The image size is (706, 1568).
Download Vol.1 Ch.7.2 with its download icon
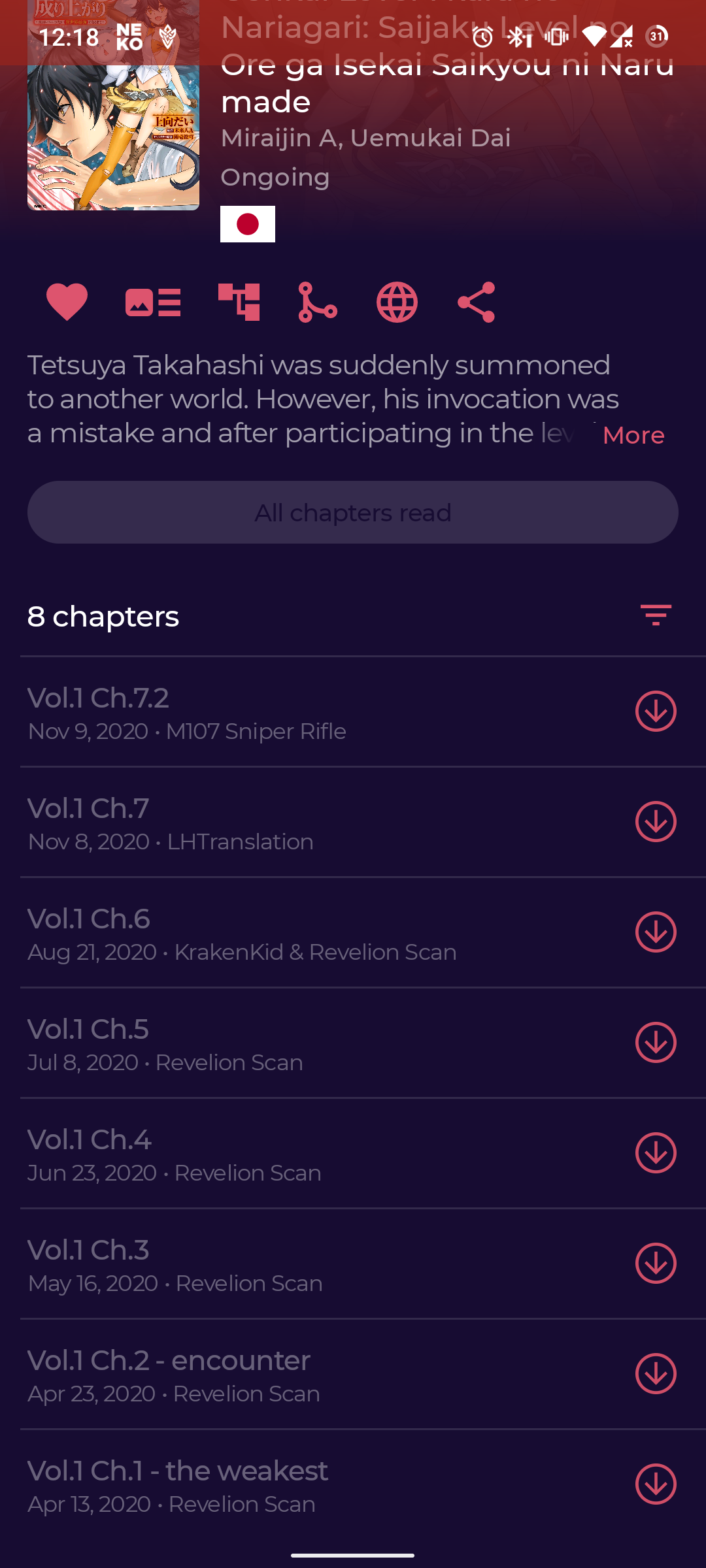coord(656,712)
